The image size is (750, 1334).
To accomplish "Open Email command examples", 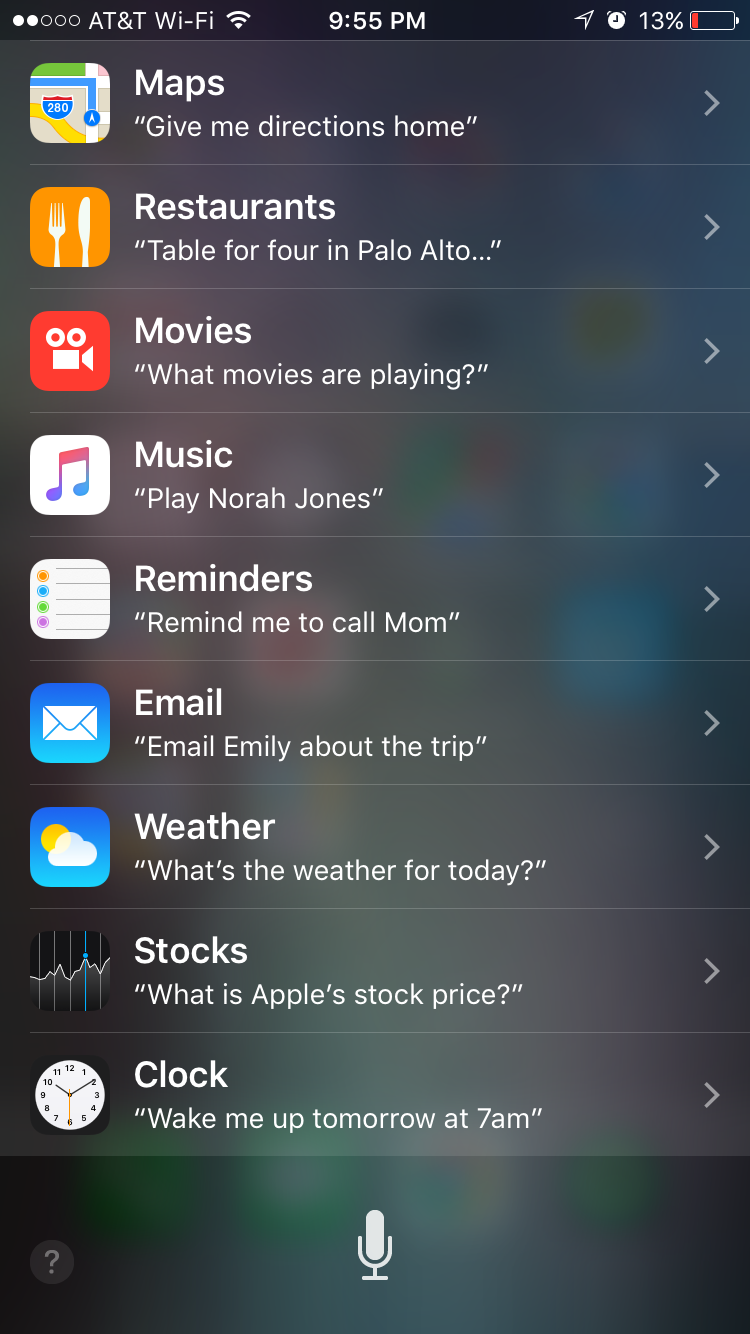I will point(375,723).
